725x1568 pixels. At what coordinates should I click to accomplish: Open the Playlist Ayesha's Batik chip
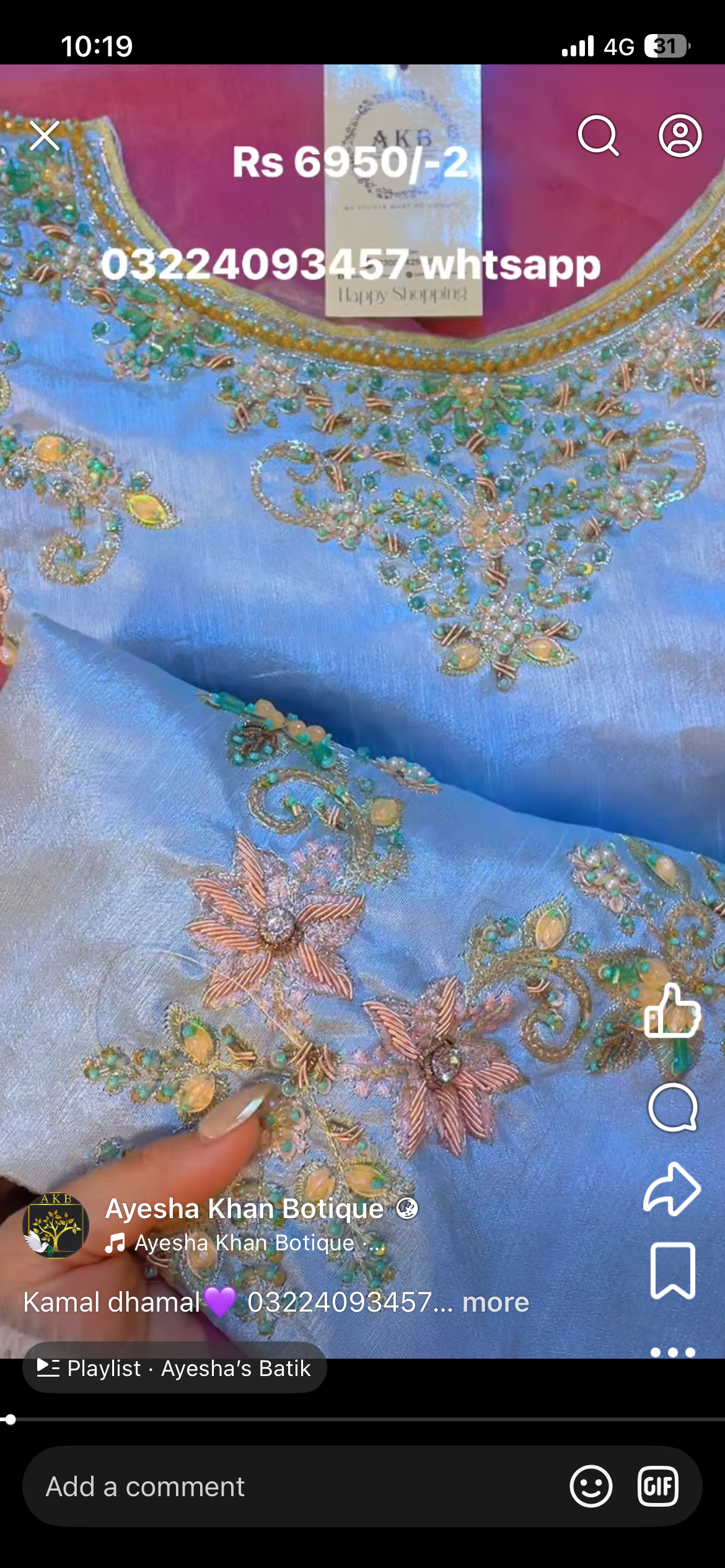pyautogui.click(x=174, y=1369)
